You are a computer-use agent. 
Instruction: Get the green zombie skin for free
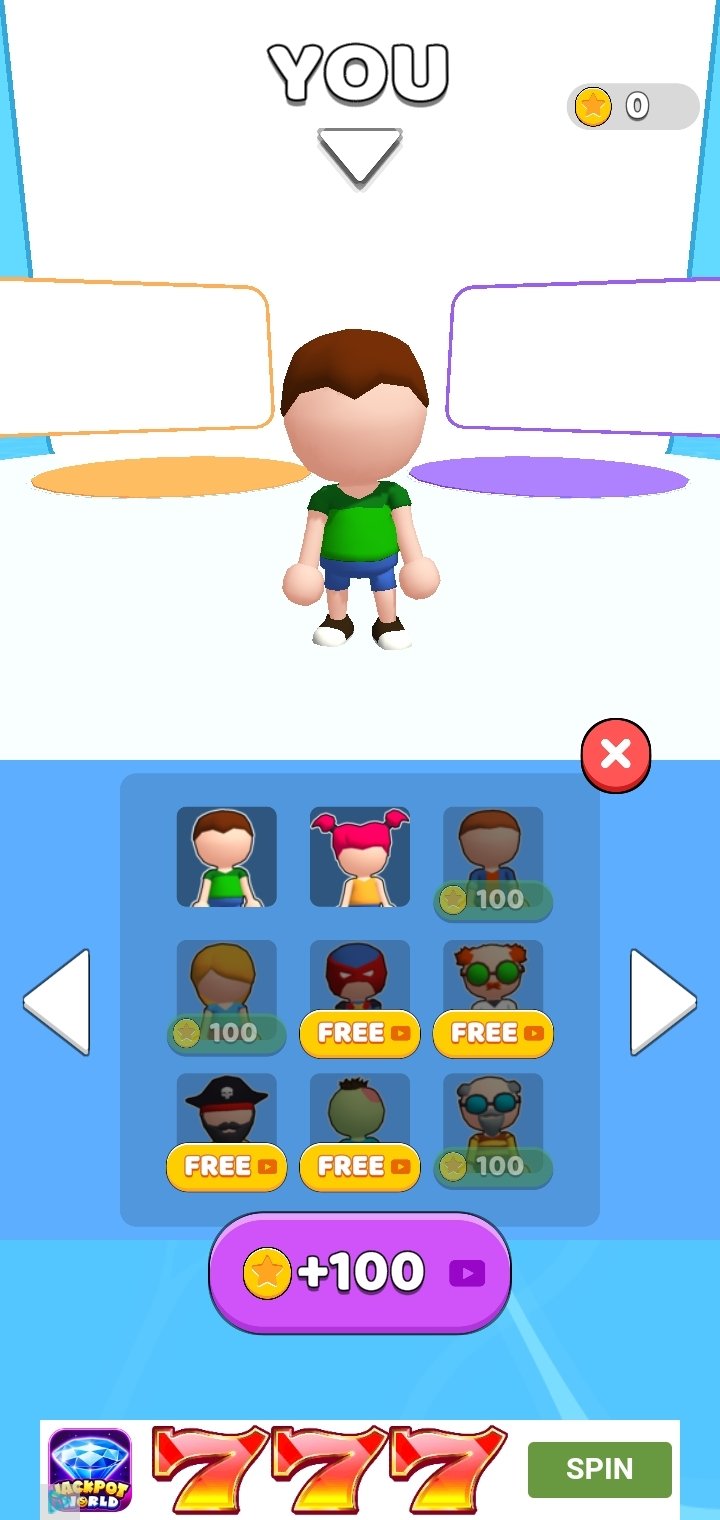(360, 1166)
